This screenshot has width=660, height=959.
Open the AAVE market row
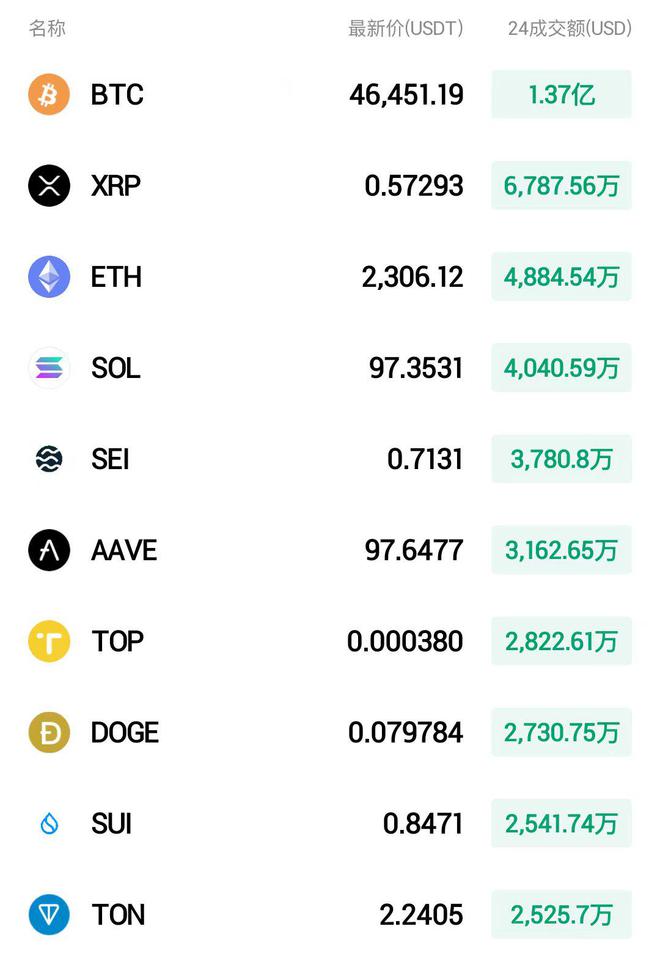click(124, 550)
